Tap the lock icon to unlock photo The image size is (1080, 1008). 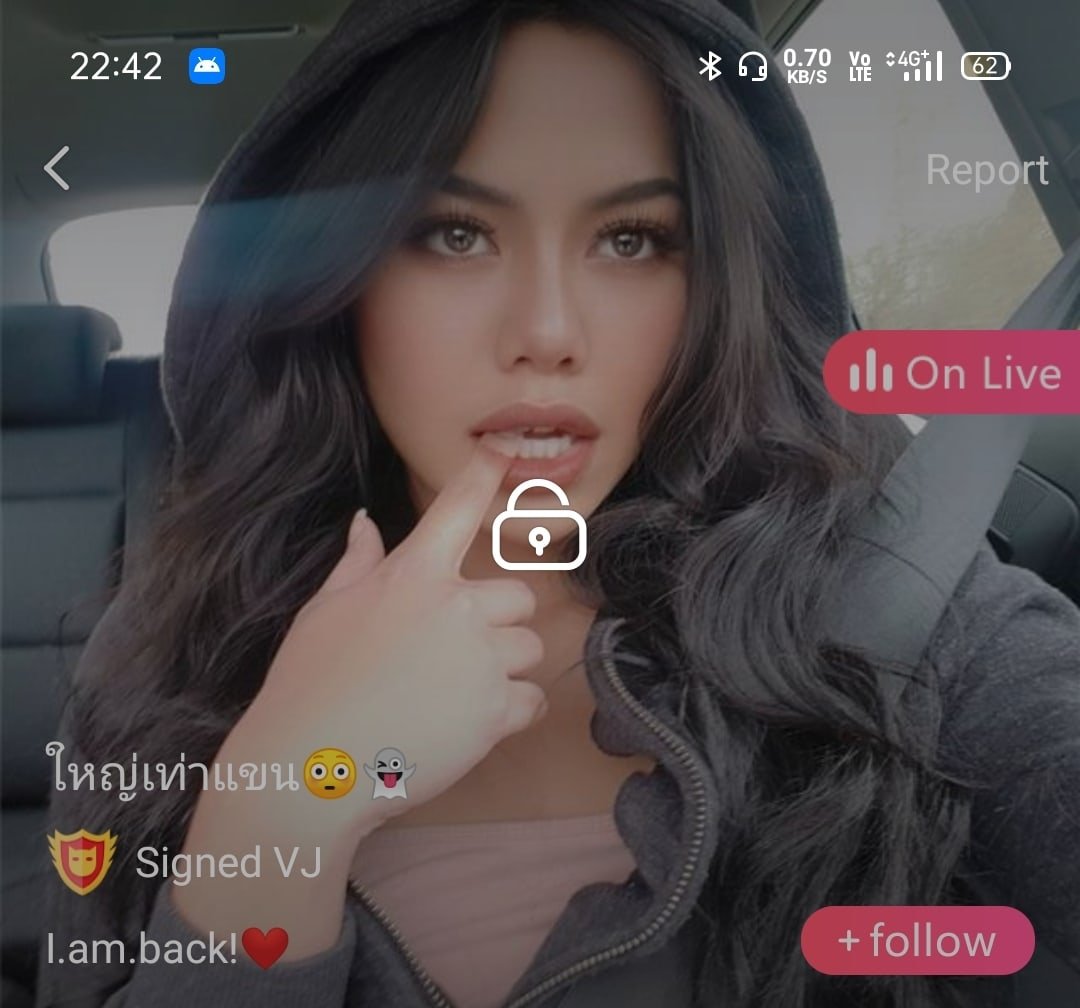(539, 526)
